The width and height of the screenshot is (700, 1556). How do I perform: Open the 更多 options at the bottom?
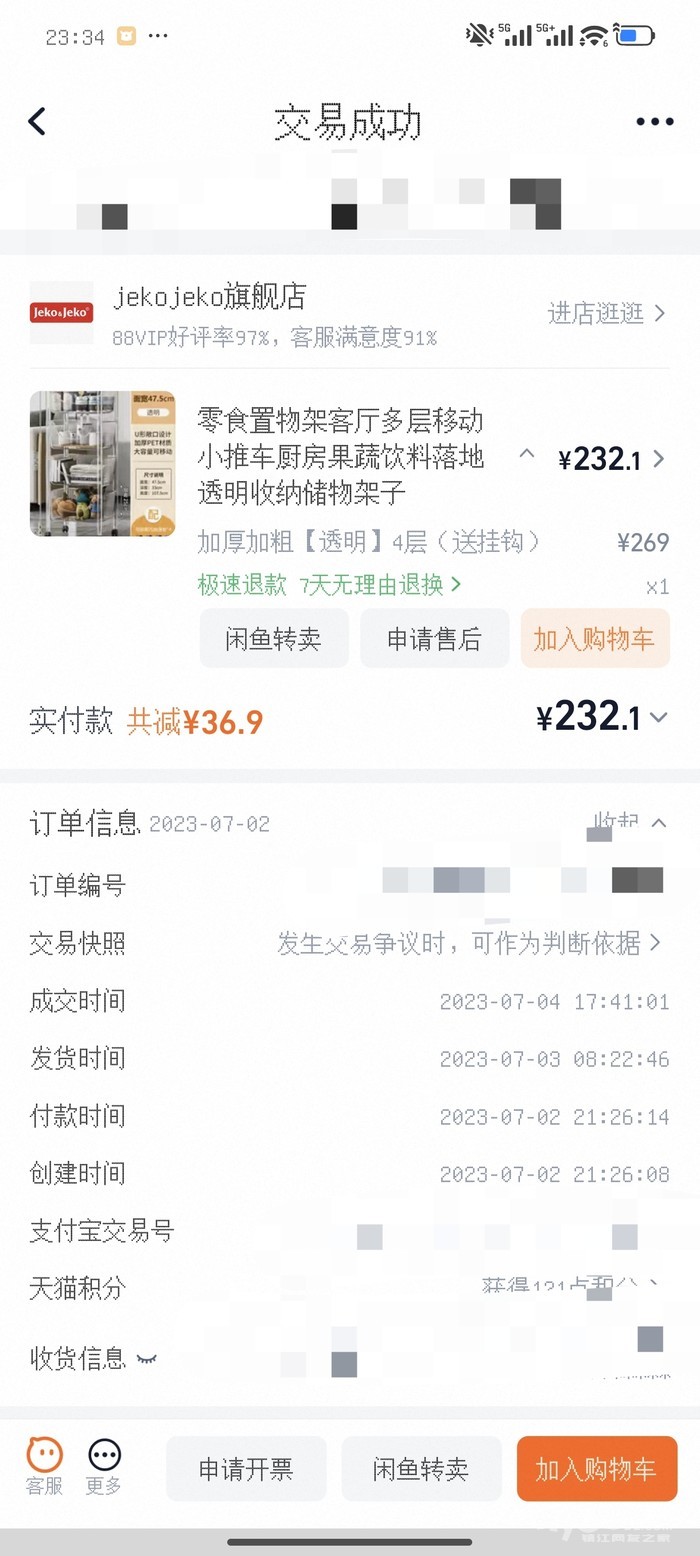(104, 1467)
